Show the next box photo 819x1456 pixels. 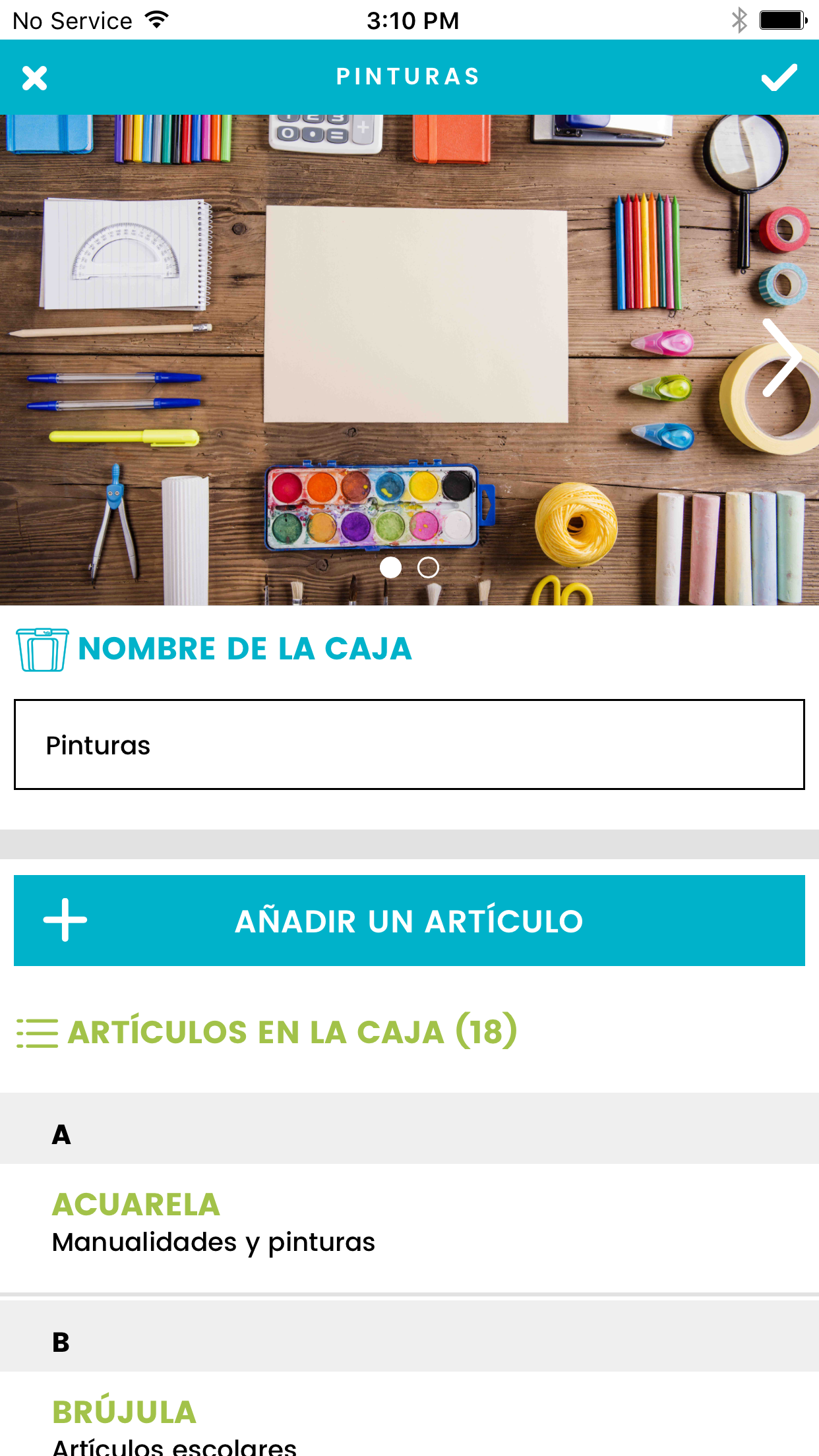[x=781, y=358]
